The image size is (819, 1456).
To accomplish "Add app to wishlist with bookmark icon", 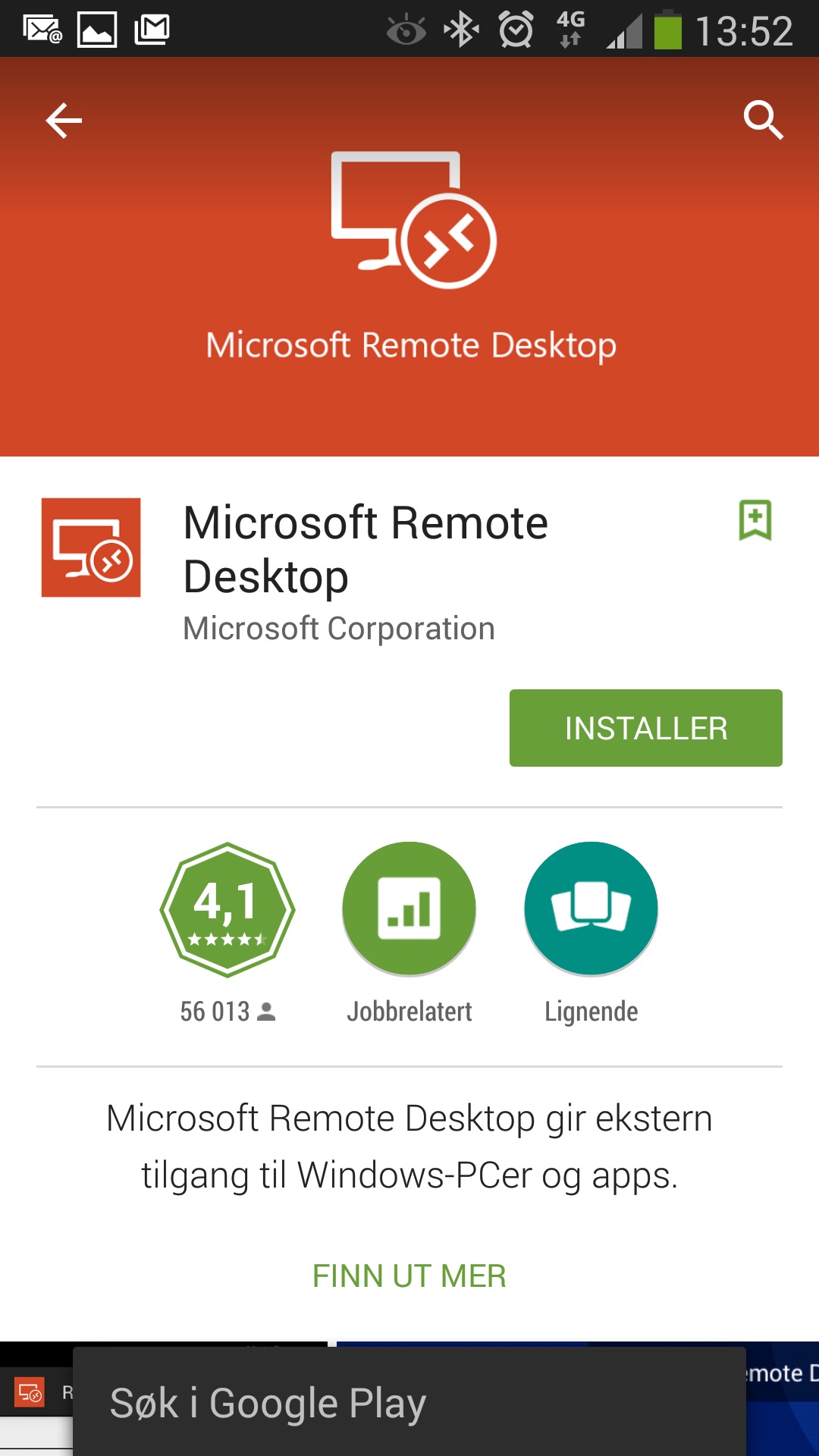I will click(755, 520).
